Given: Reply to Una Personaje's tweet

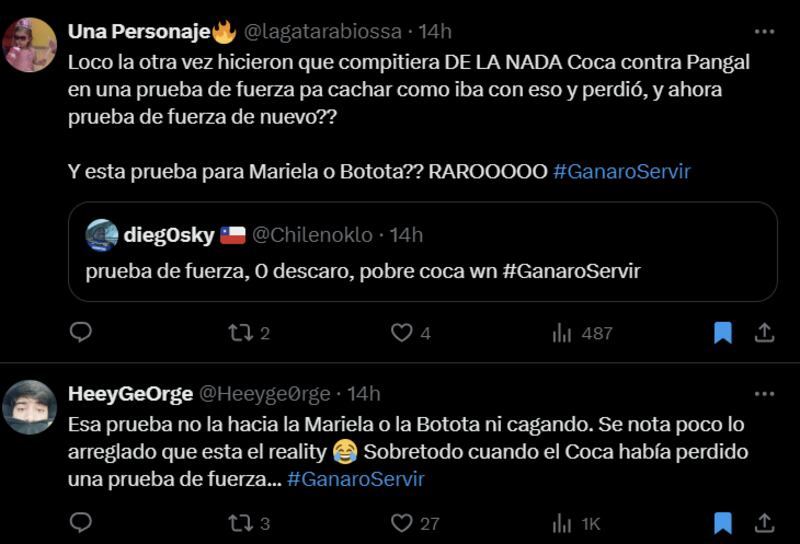Looking at the screenshot, I should click(x=82, y=333).
